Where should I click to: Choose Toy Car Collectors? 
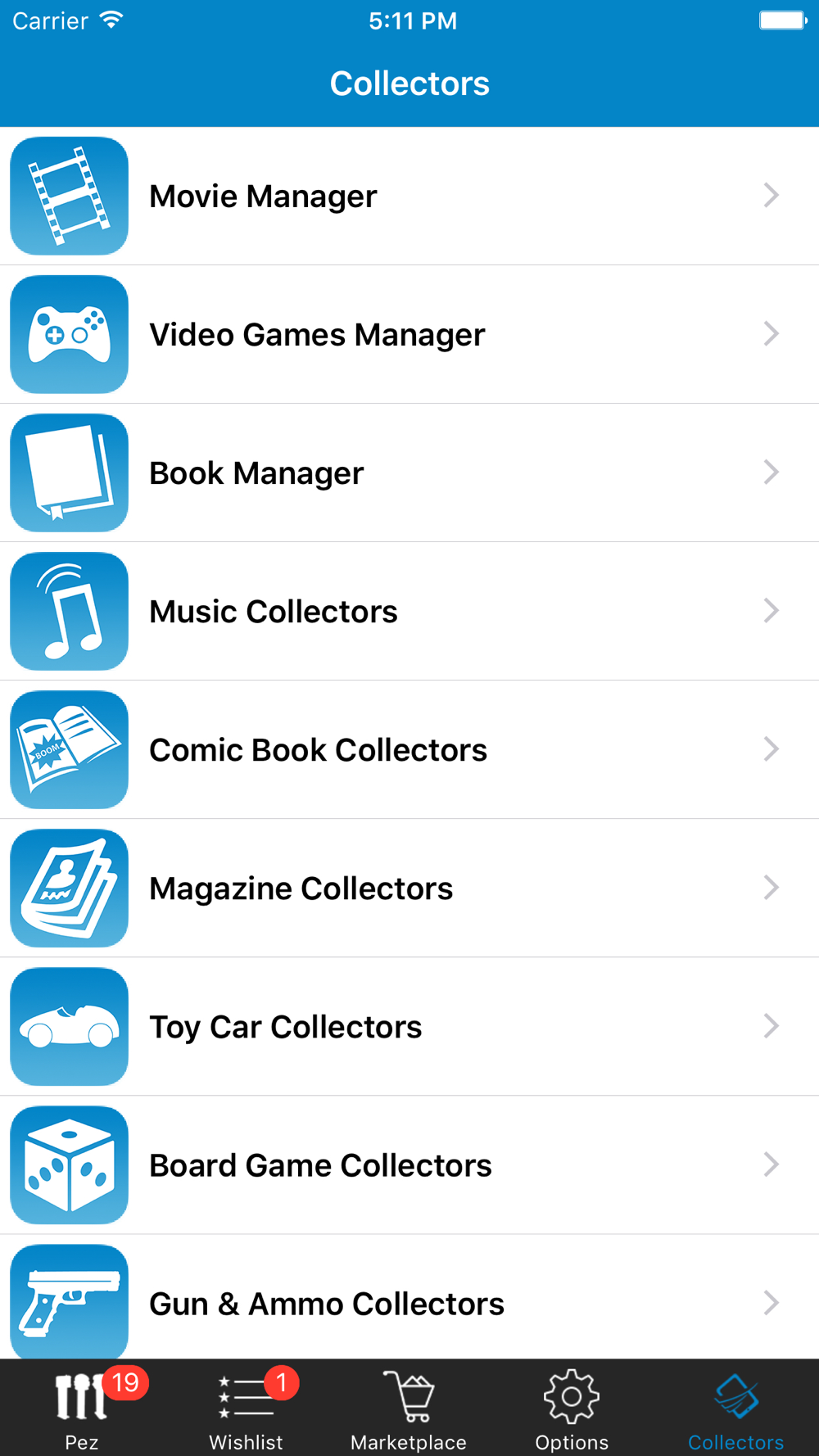[409, 1027]
